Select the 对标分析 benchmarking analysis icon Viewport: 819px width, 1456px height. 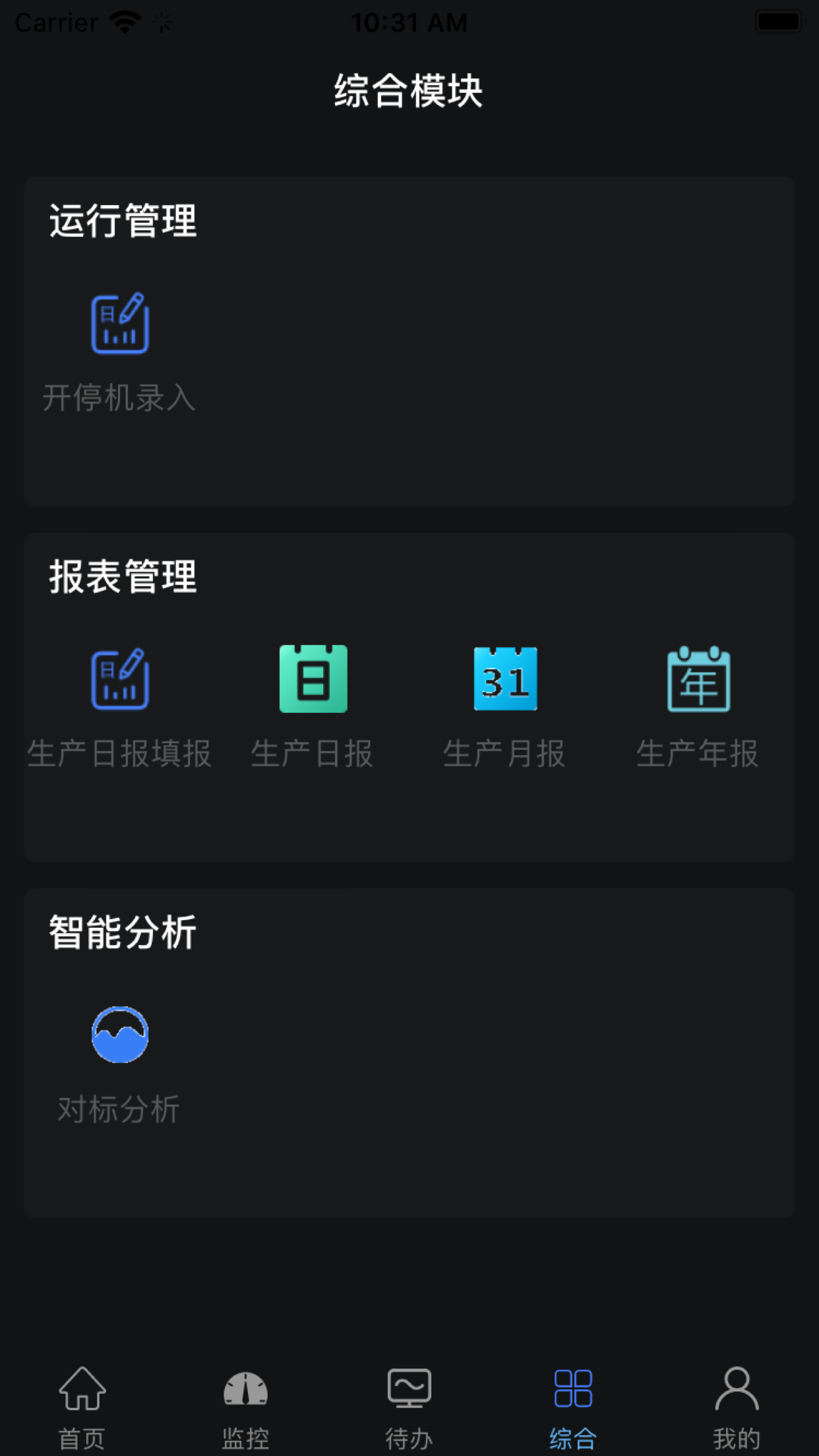click(x=121, y=1034)
